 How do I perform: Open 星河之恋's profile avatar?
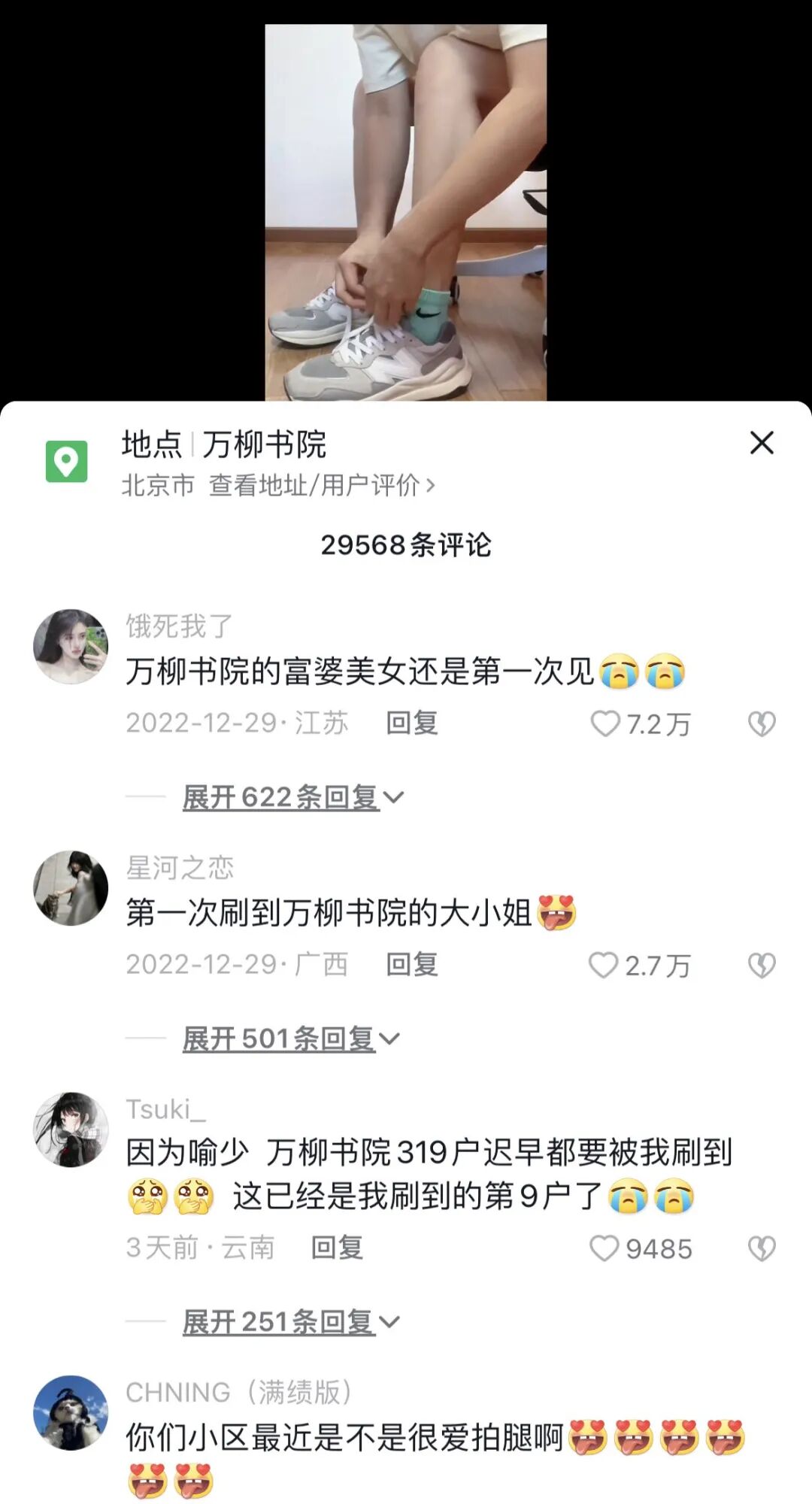point(71,888)
